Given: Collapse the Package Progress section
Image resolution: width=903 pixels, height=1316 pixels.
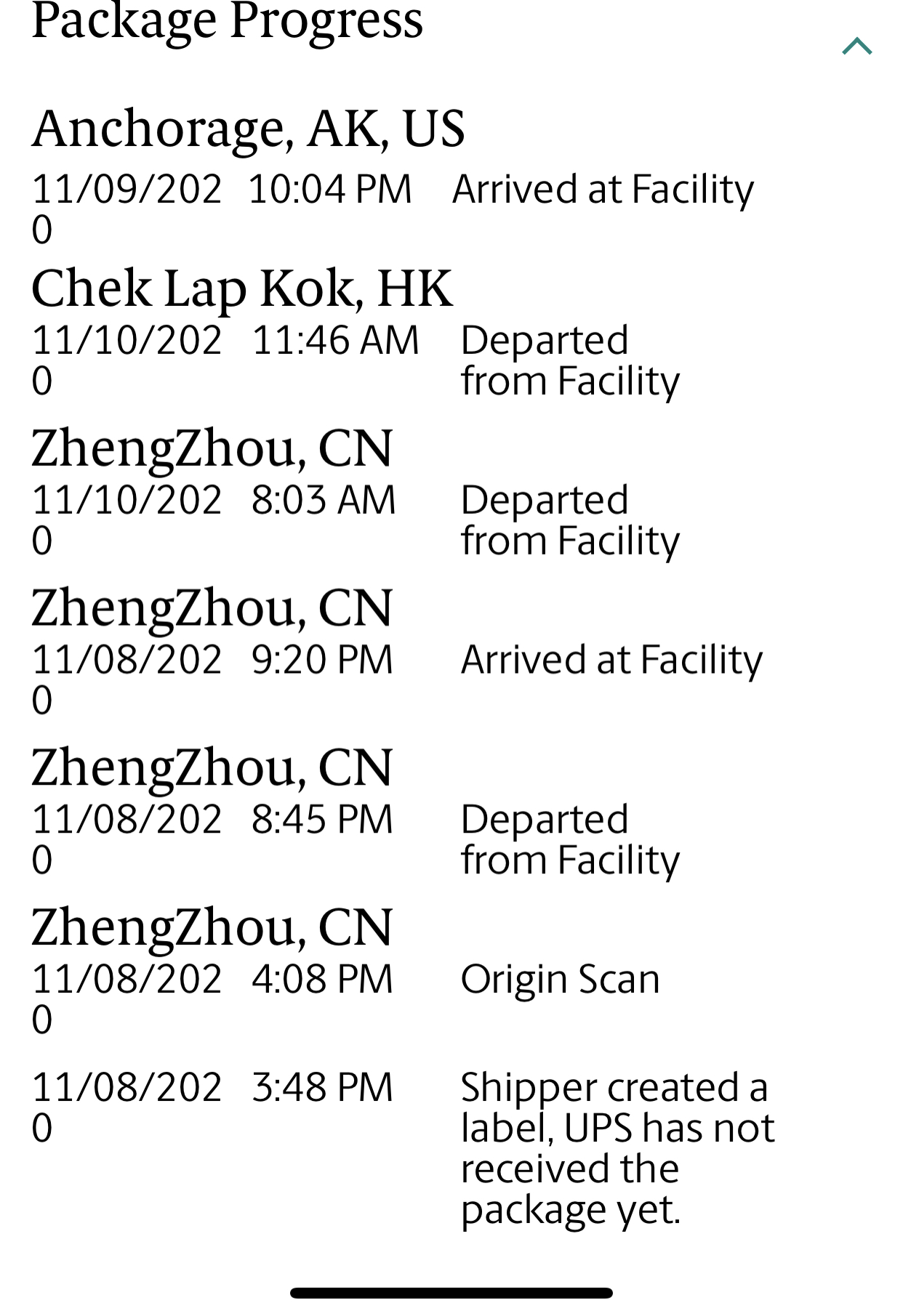Looking at the screenshot, I should pyautogui.click(x=856, y=47).
